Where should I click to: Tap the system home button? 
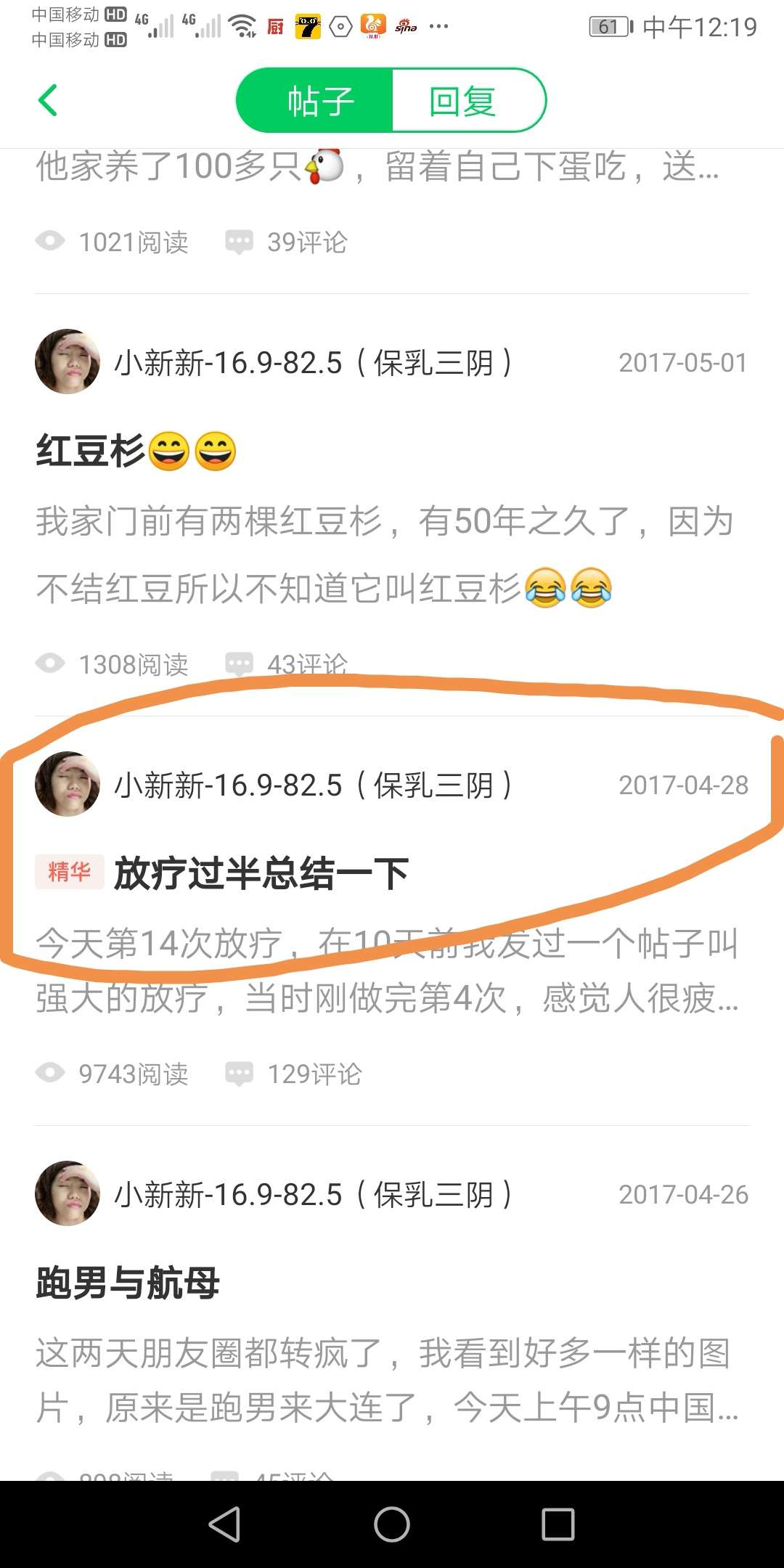392,1524
